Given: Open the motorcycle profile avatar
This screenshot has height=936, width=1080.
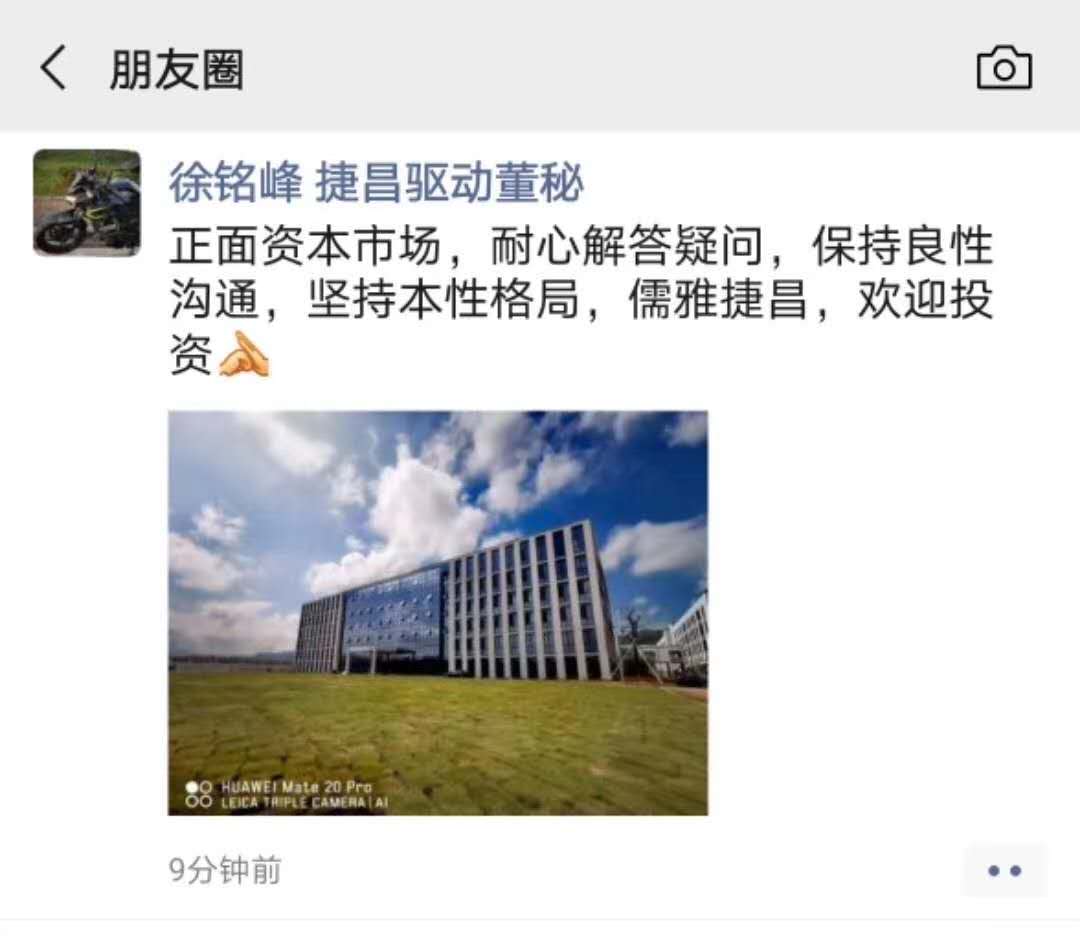Looking at the screenshot, I should pos(87,203).
